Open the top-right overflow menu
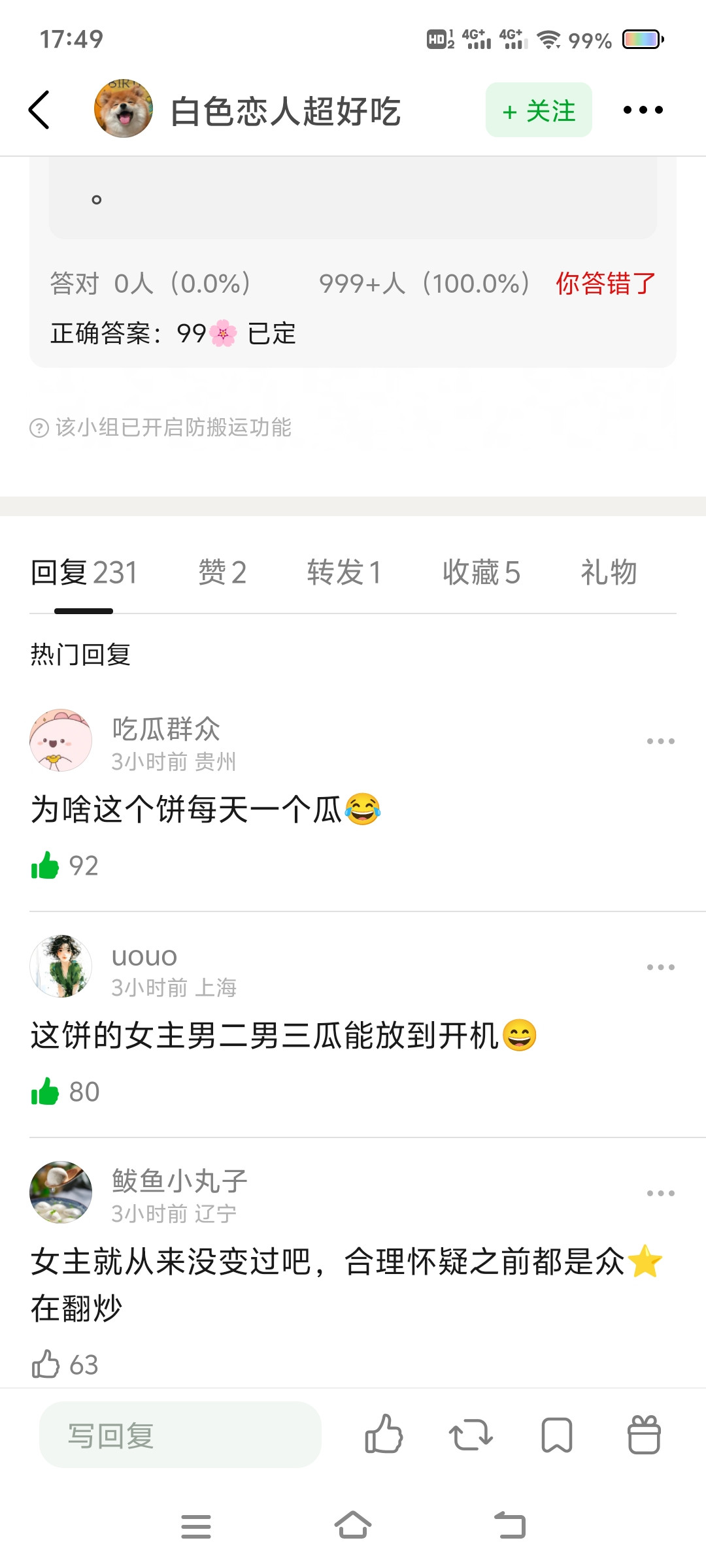 643,110
